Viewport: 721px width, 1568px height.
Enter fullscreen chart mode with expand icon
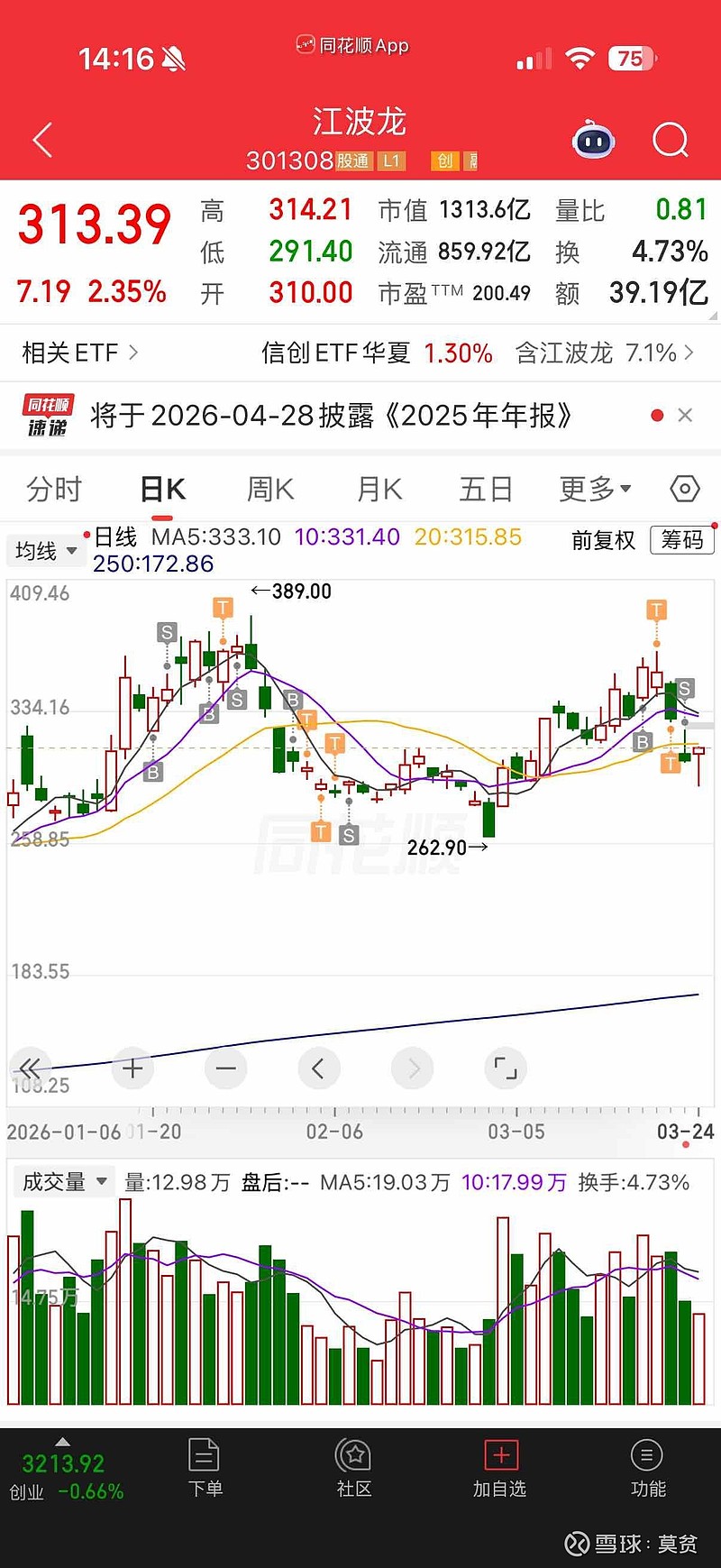[506, 1068]
